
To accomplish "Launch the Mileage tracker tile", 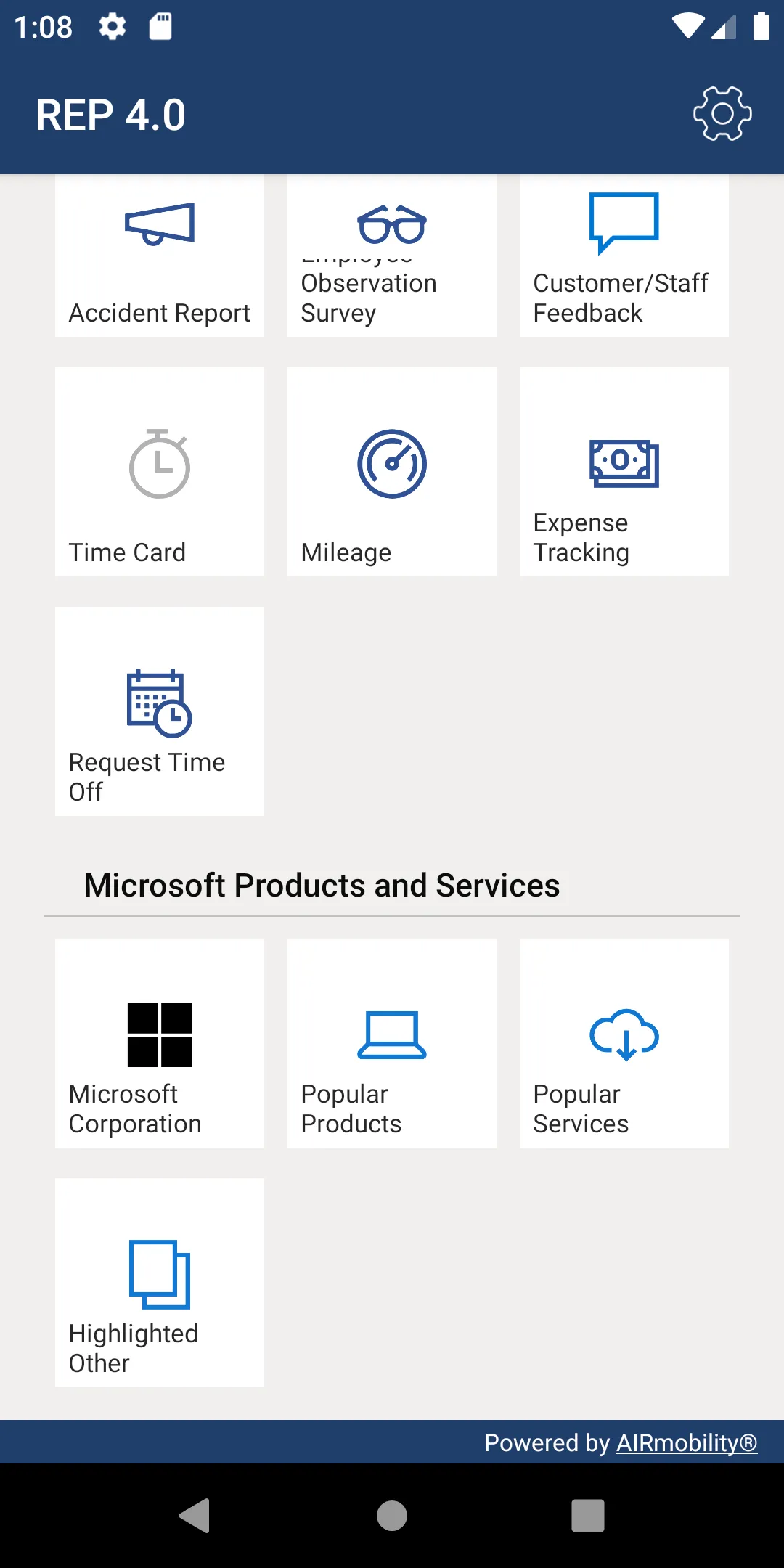I will coord(392,472).
